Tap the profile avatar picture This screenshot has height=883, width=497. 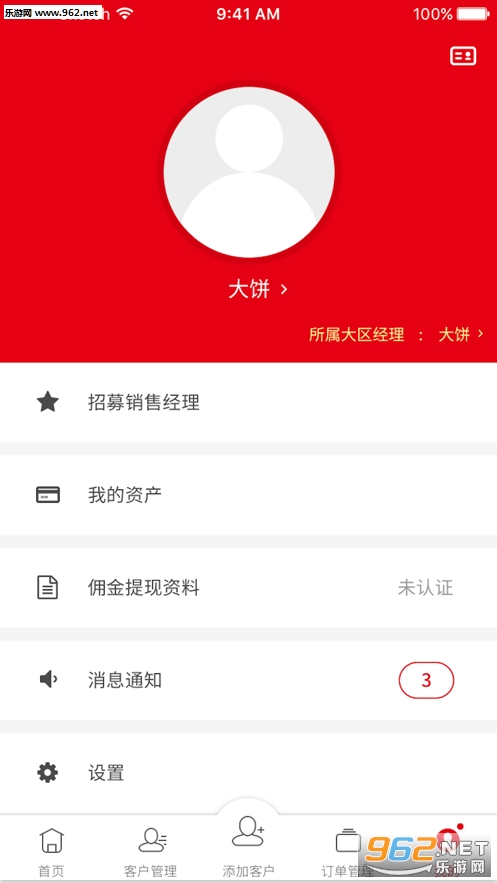point(249,172)
